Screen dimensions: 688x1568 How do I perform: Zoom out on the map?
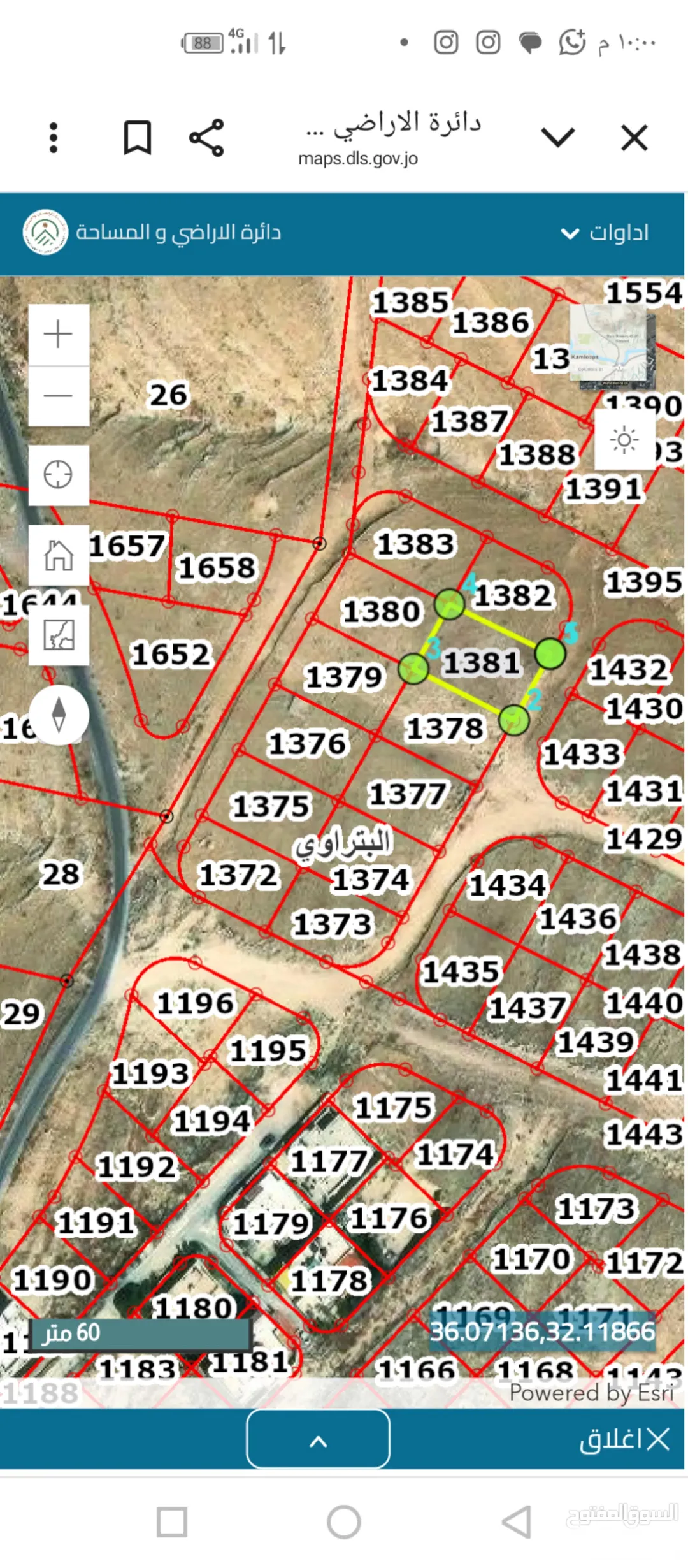59,396
